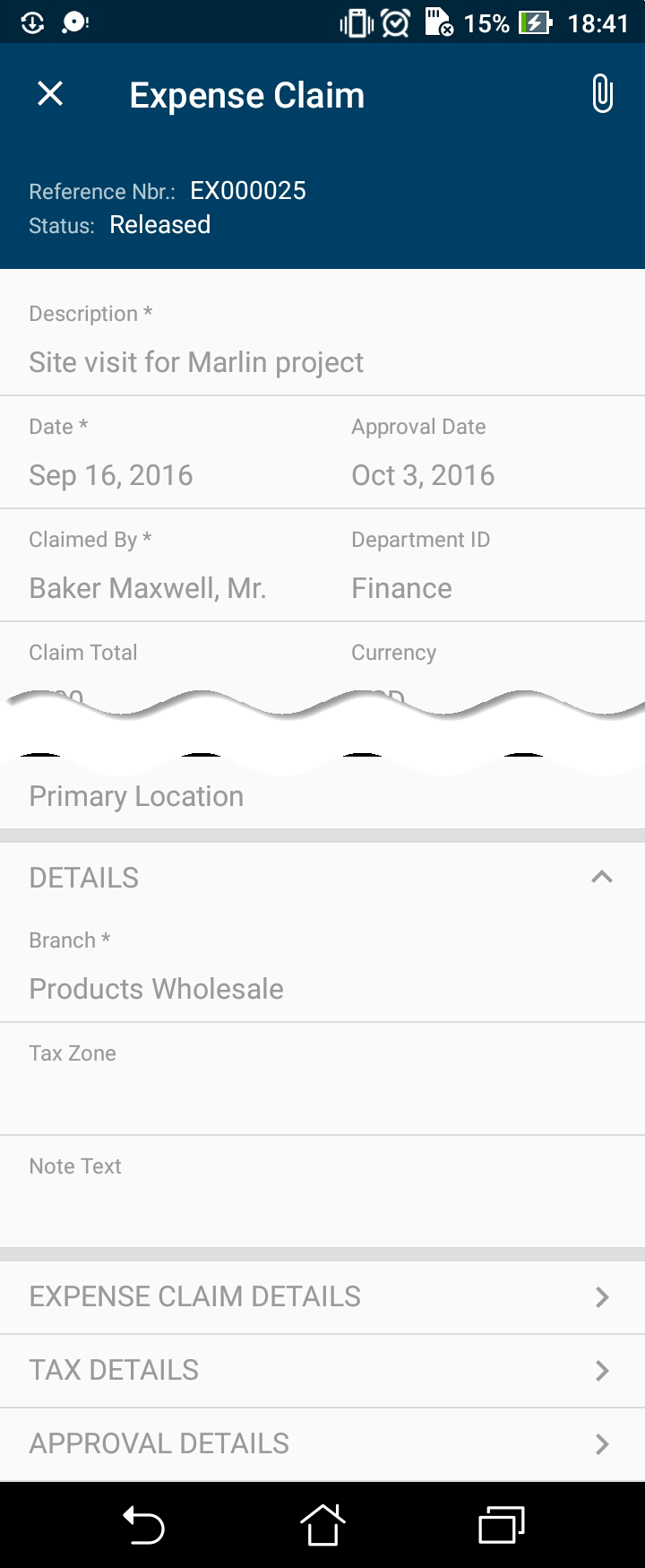
Task: Open TAX DETAILS
Action: 322,1370
